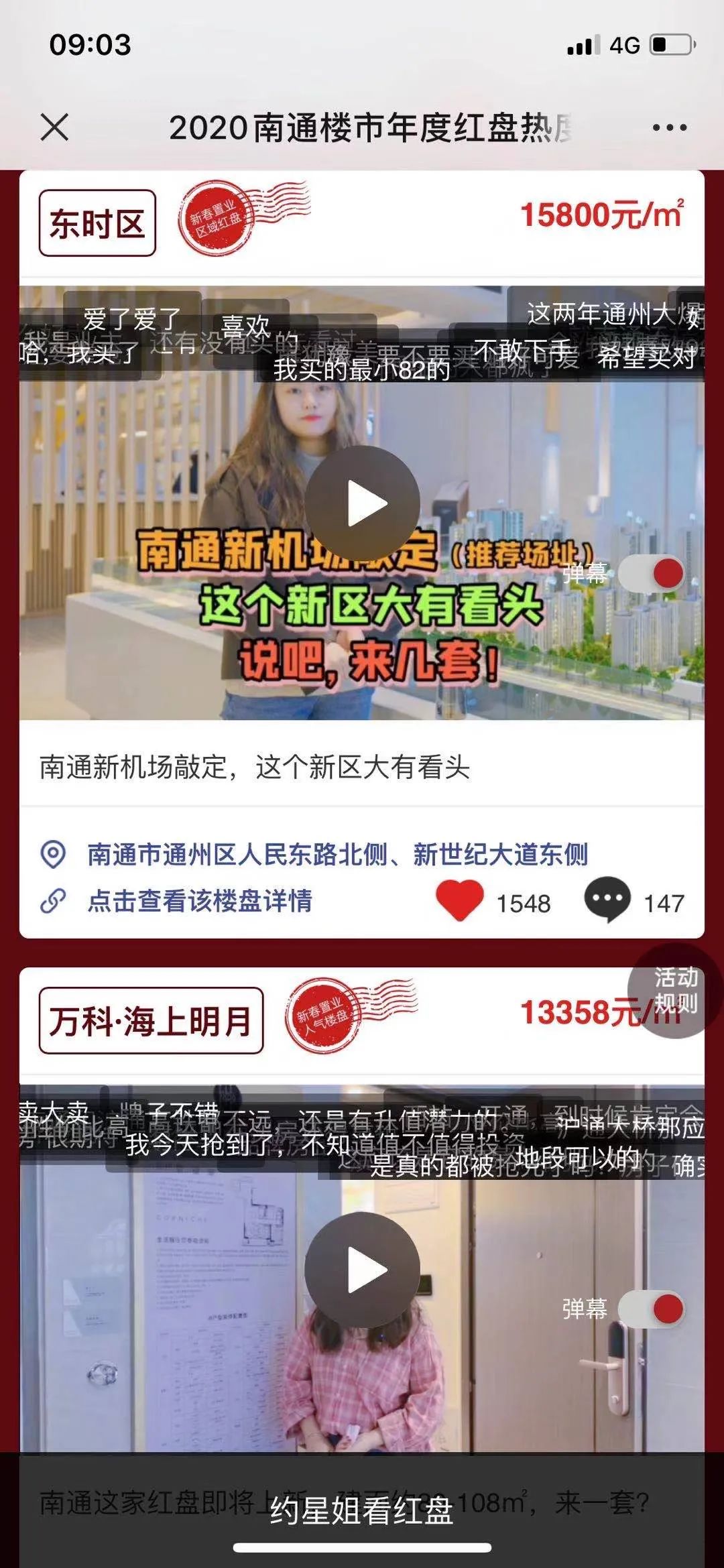Open comments for 东时区 listing
The width and height of the screenshot is (724, 1568).
607,900
